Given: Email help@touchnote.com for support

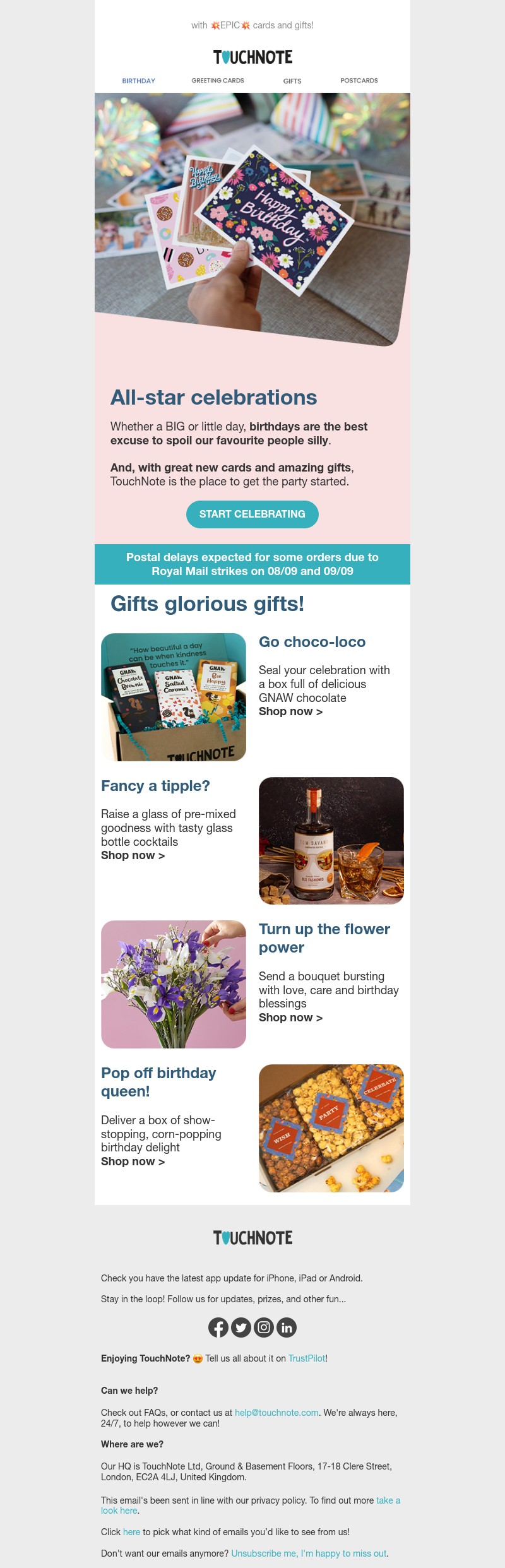Looking at the screenshot, I should coord(276,1413).
